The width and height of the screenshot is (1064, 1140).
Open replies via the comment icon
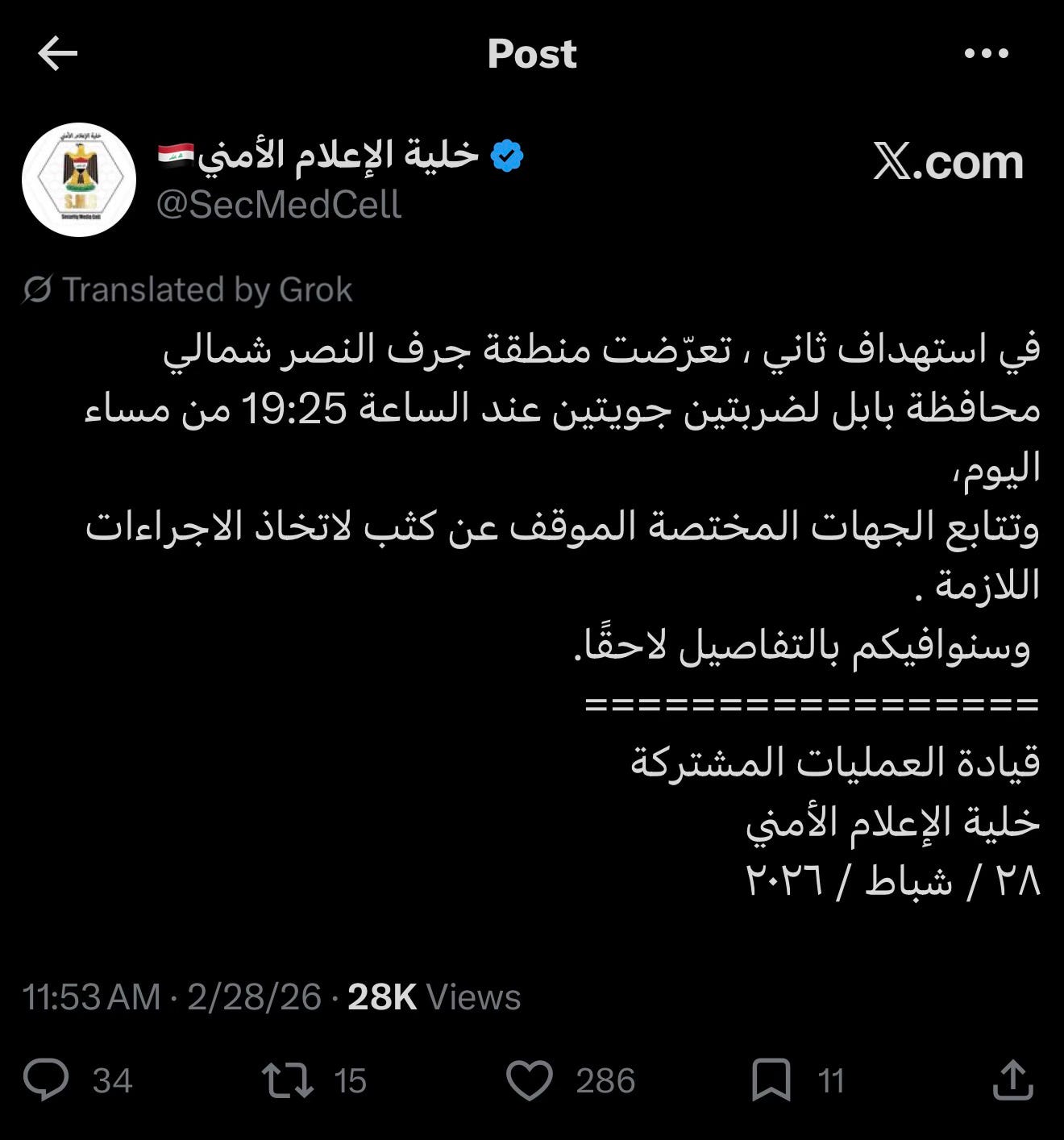(x=46, y=1080)
